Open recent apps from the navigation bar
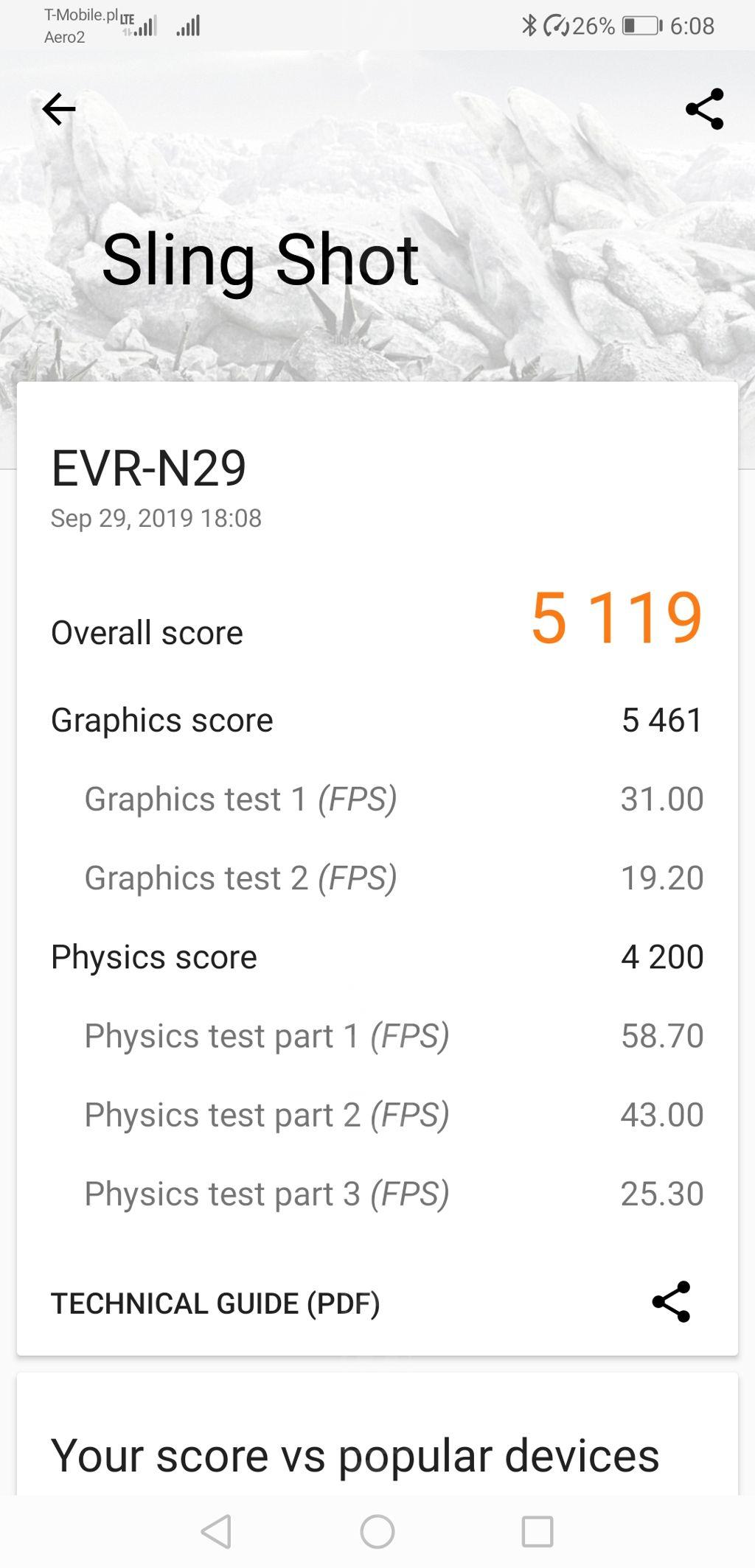 537,1531
